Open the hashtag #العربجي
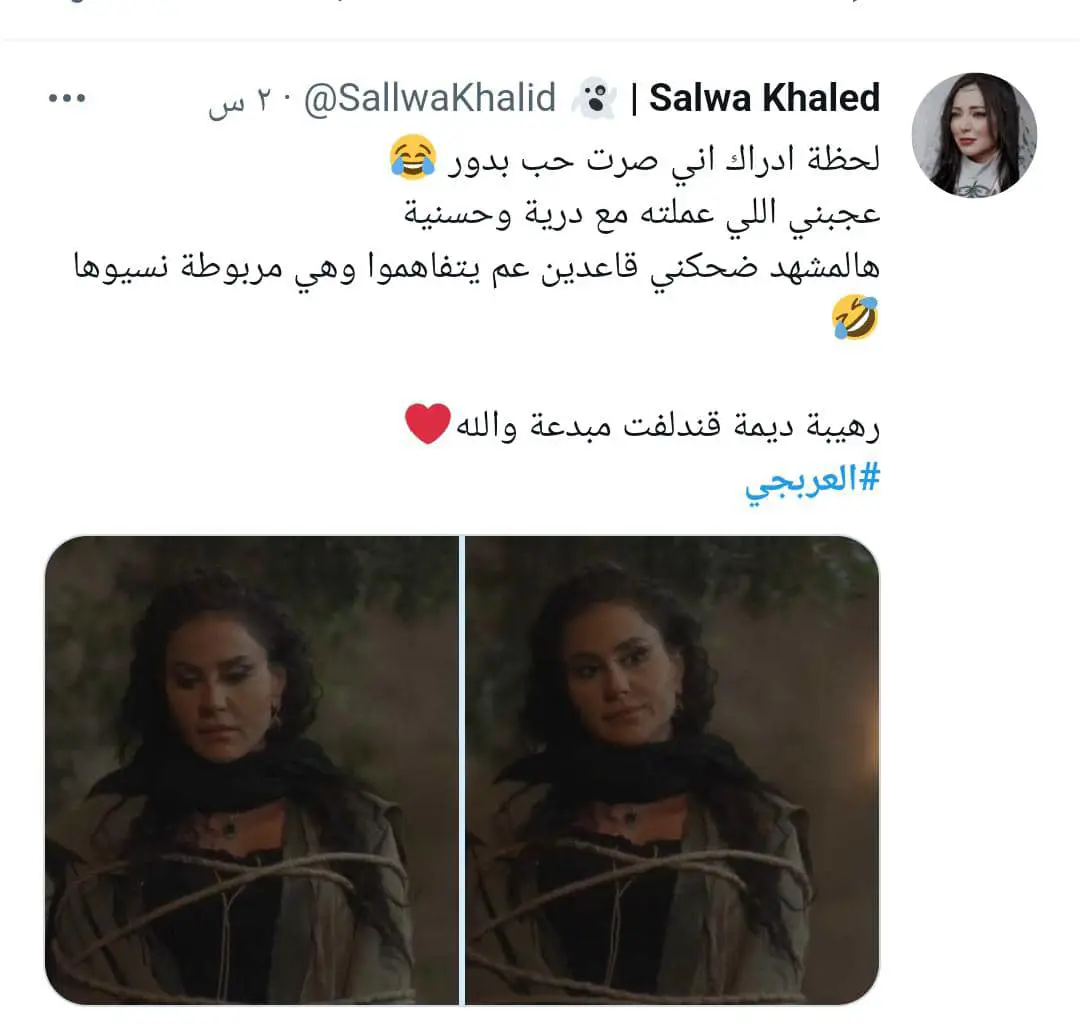Image resolution: width=1080 pixels, height=1031 pixels. (812, 482)
